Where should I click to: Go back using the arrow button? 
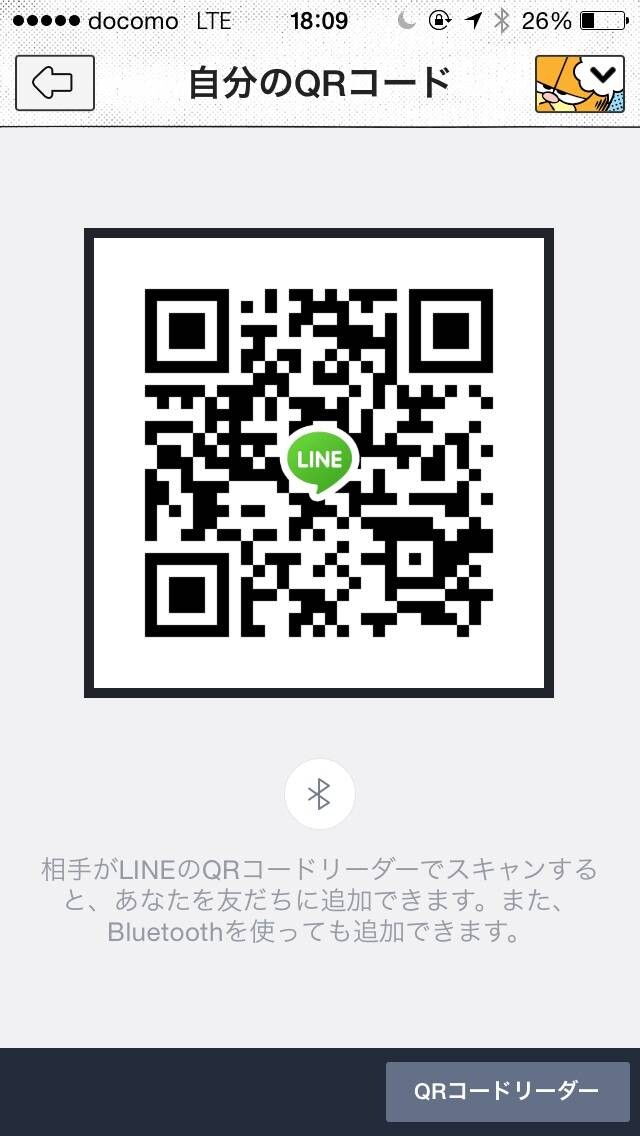pyautogui.click(x=54, y=83)
